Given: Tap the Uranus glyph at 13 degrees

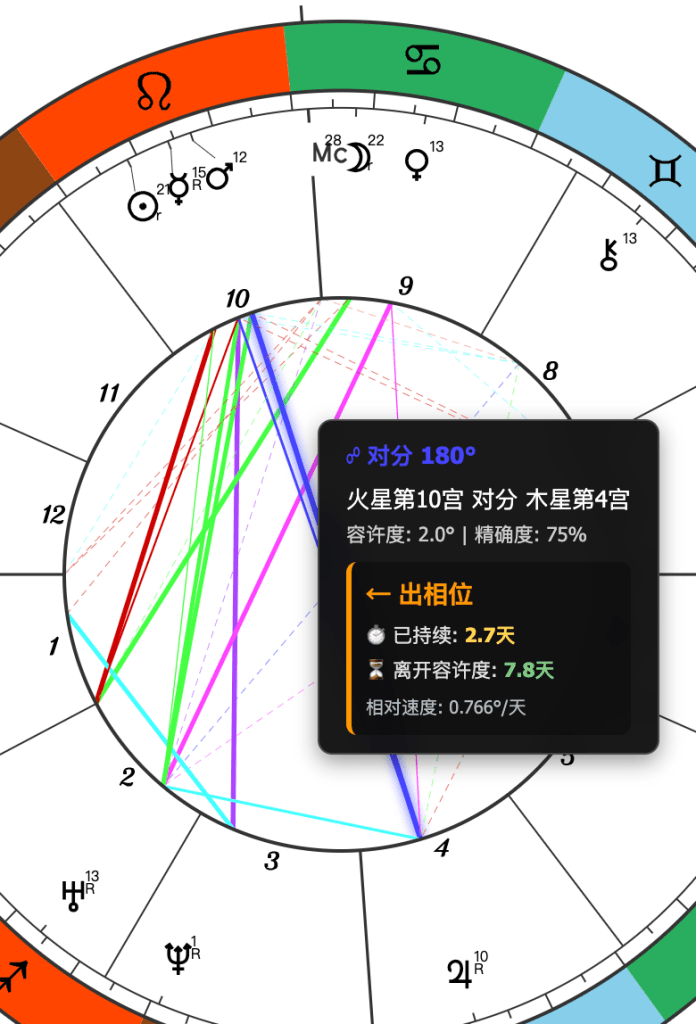Looking at the screenshot, I should 72,892.
